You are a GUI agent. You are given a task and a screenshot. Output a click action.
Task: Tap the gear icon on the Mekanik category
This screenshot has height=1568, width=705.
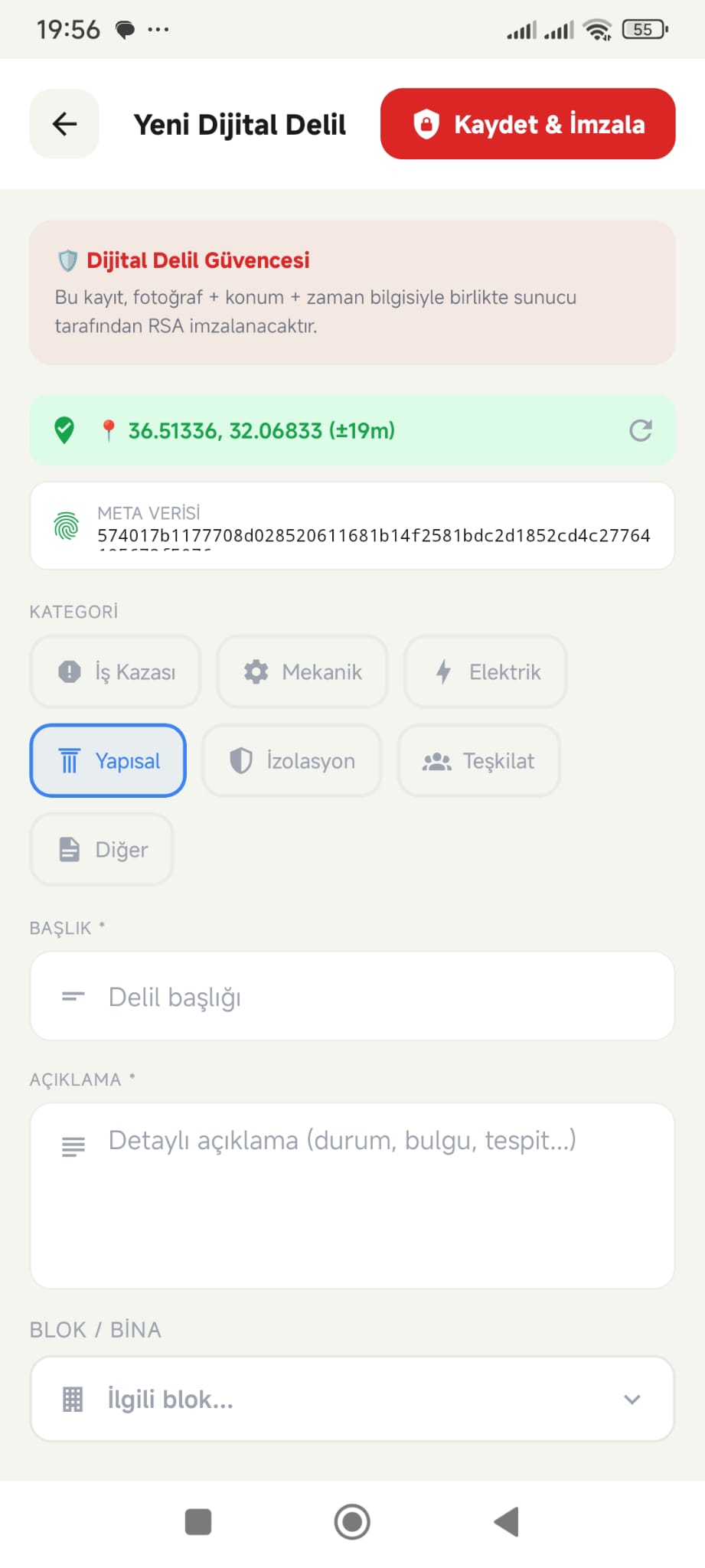tap(256, 671)
